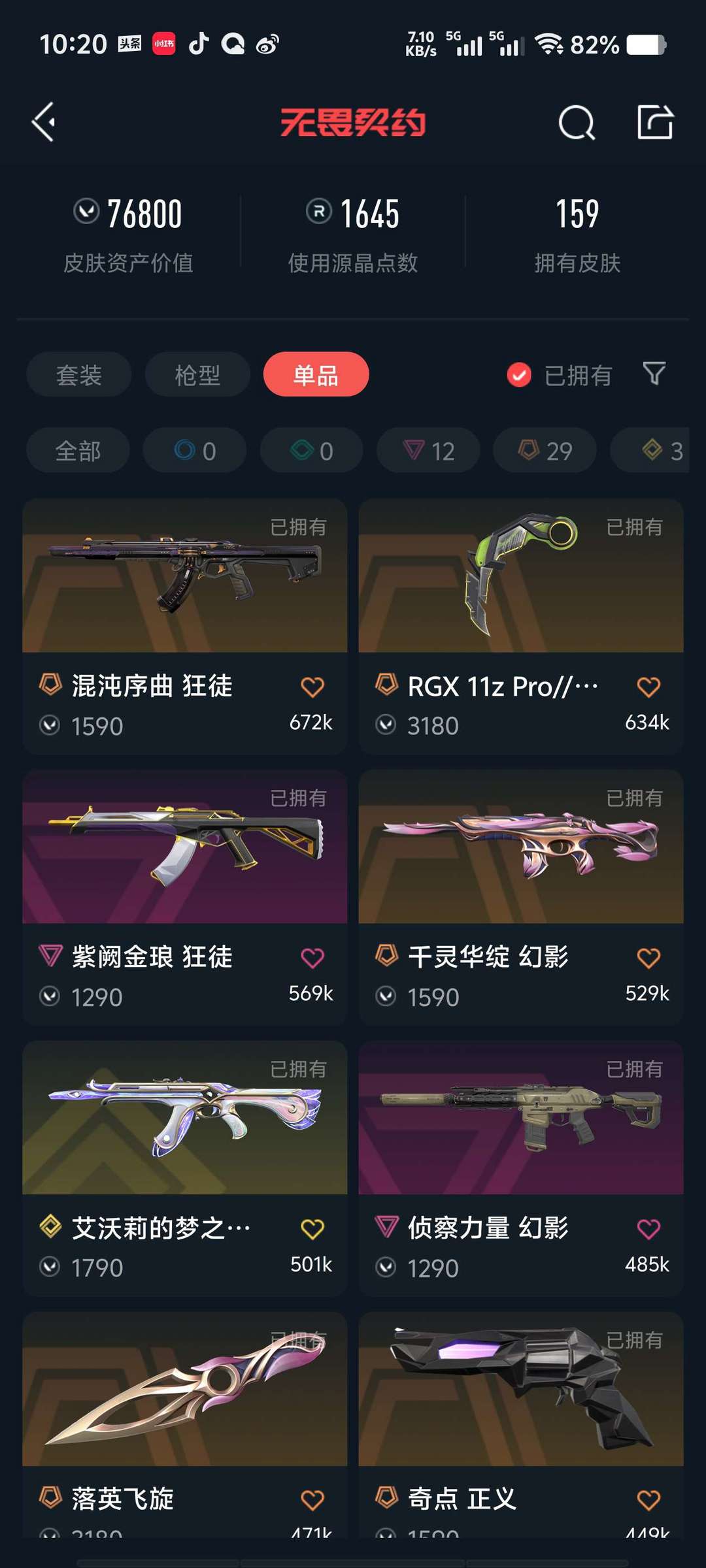Filter by the purple tier chip showing 12
706x1568 pixels.
(429, 451)
